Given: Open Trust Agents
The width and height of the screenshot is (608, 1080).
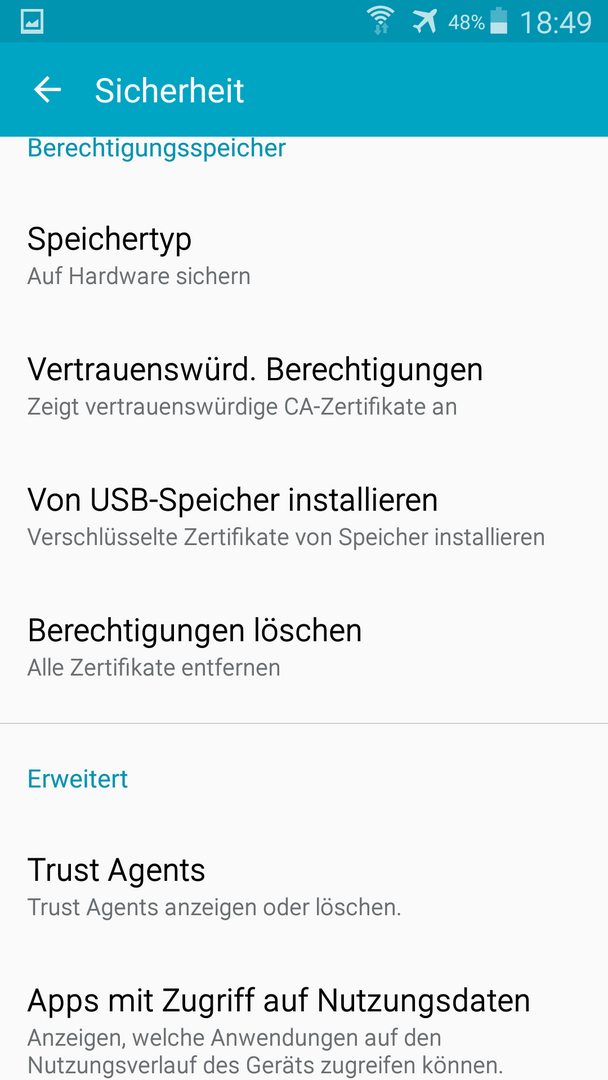Looking at the screenshot, I should (304, 887).
